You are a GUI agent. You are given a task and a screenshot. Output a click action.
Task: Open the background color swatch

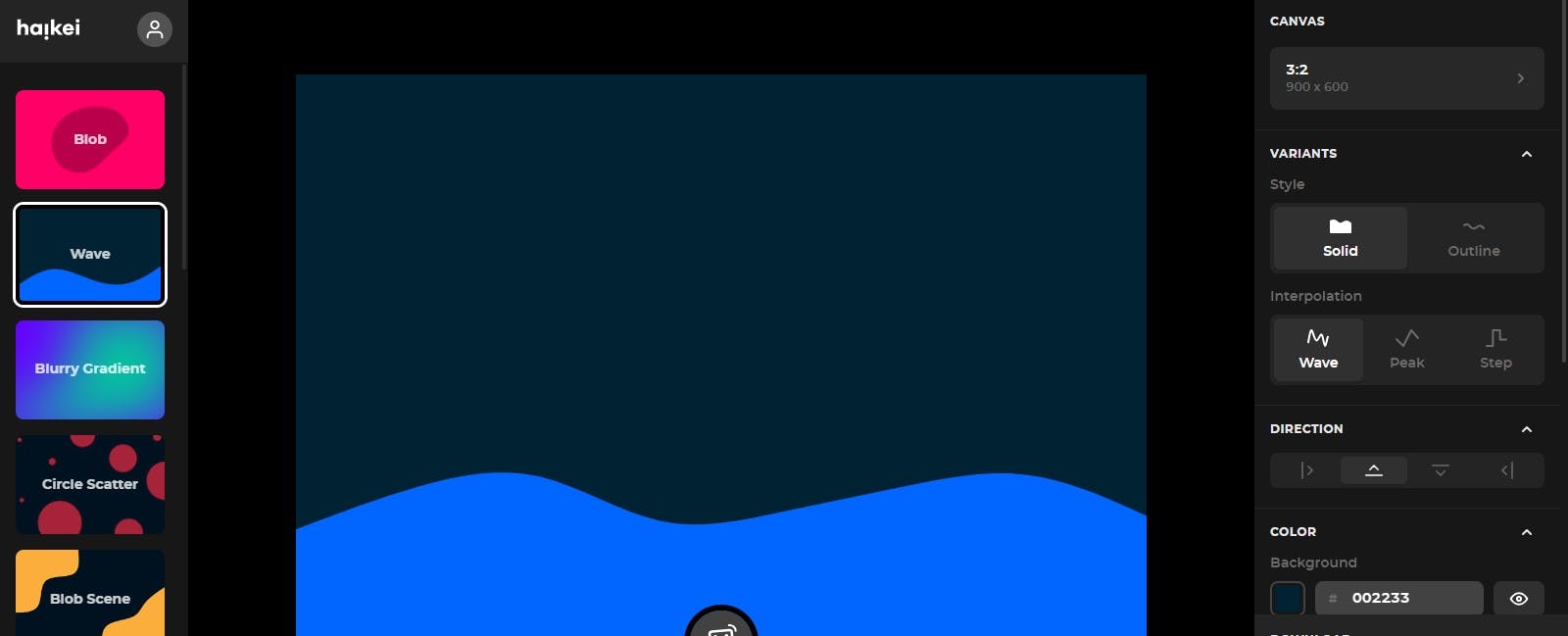coord(1287,598)
